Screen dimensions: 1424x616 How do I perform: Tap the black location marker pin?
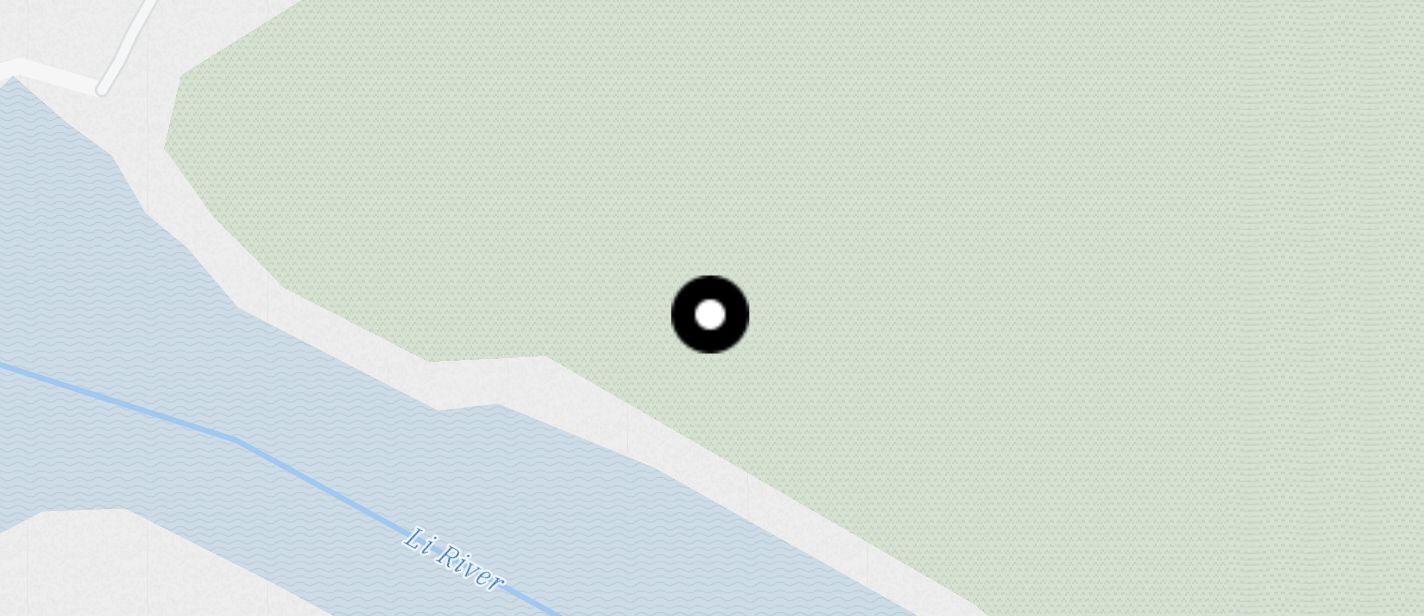pyautogui.click(x=710, y=315)
